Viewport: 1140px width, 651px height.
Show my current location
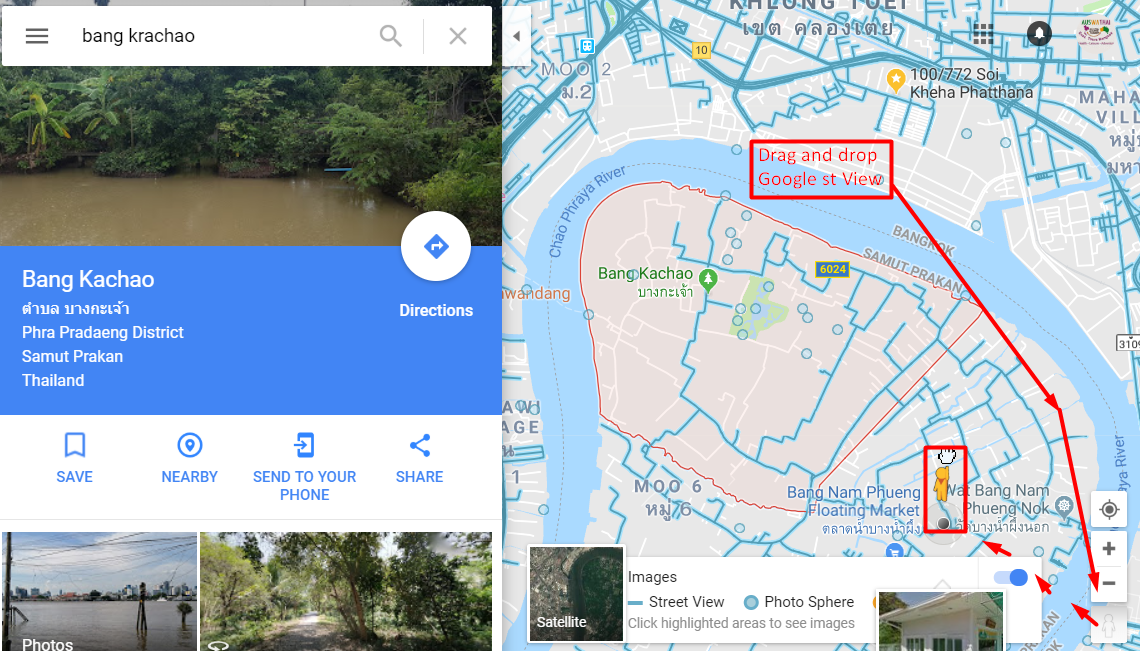[1109, 509]
